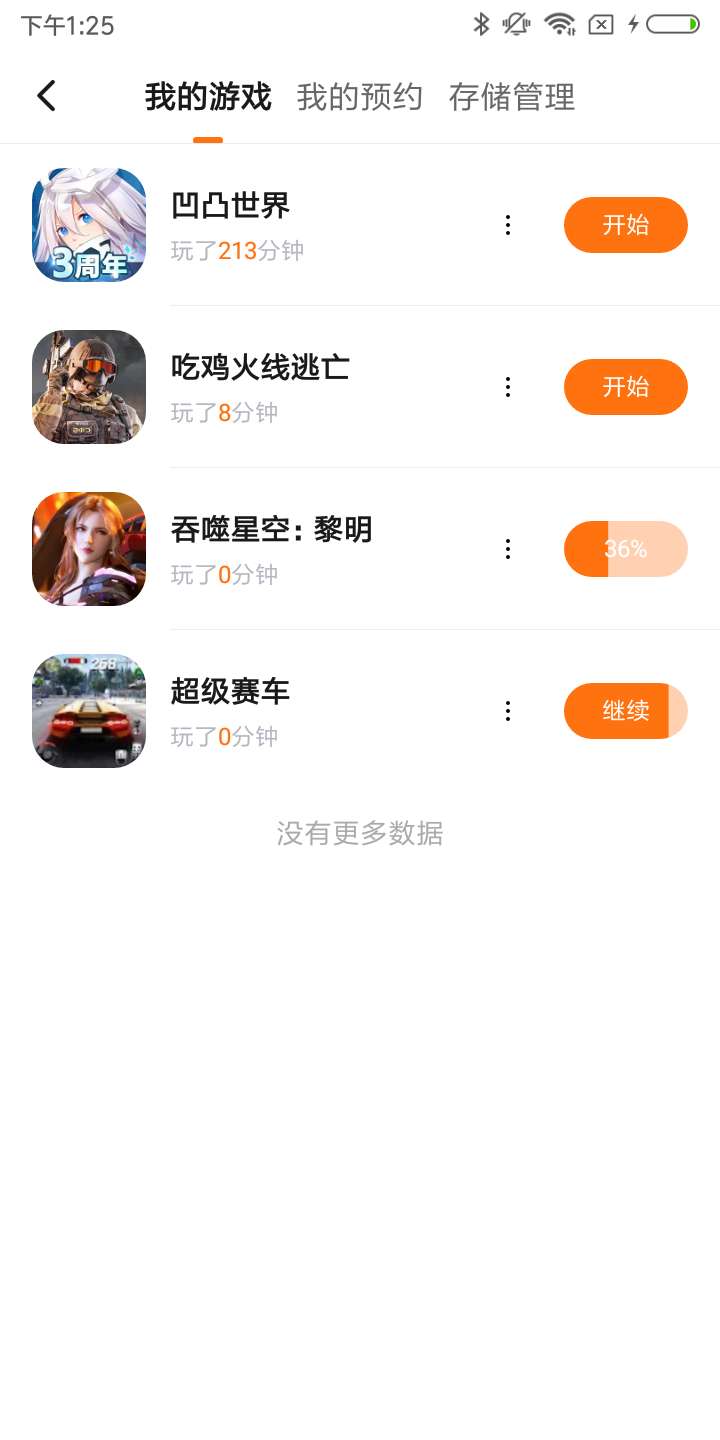Open more options for 凹凸世界

coord(508,225)
